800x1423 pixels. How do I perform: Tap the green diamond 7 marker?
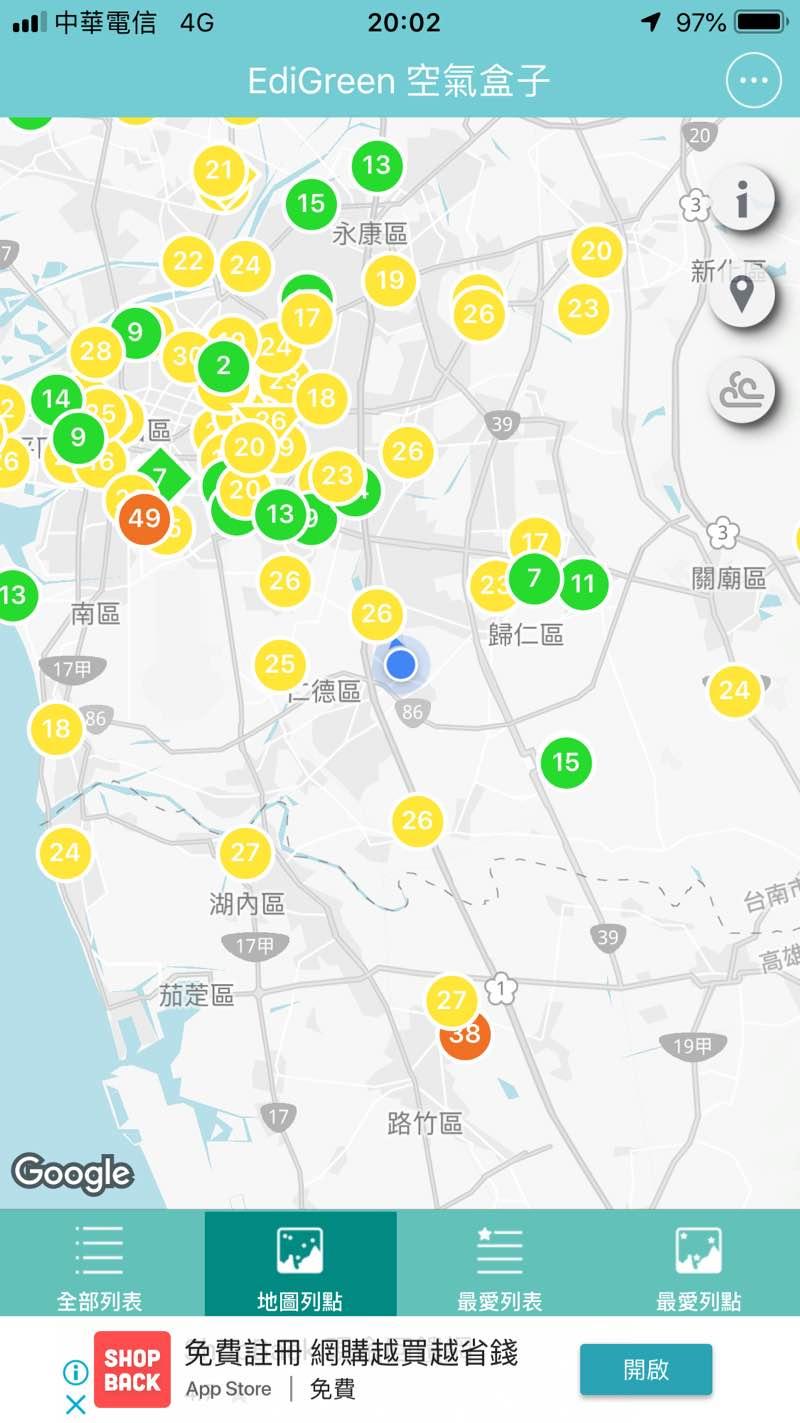coord(162,476)
